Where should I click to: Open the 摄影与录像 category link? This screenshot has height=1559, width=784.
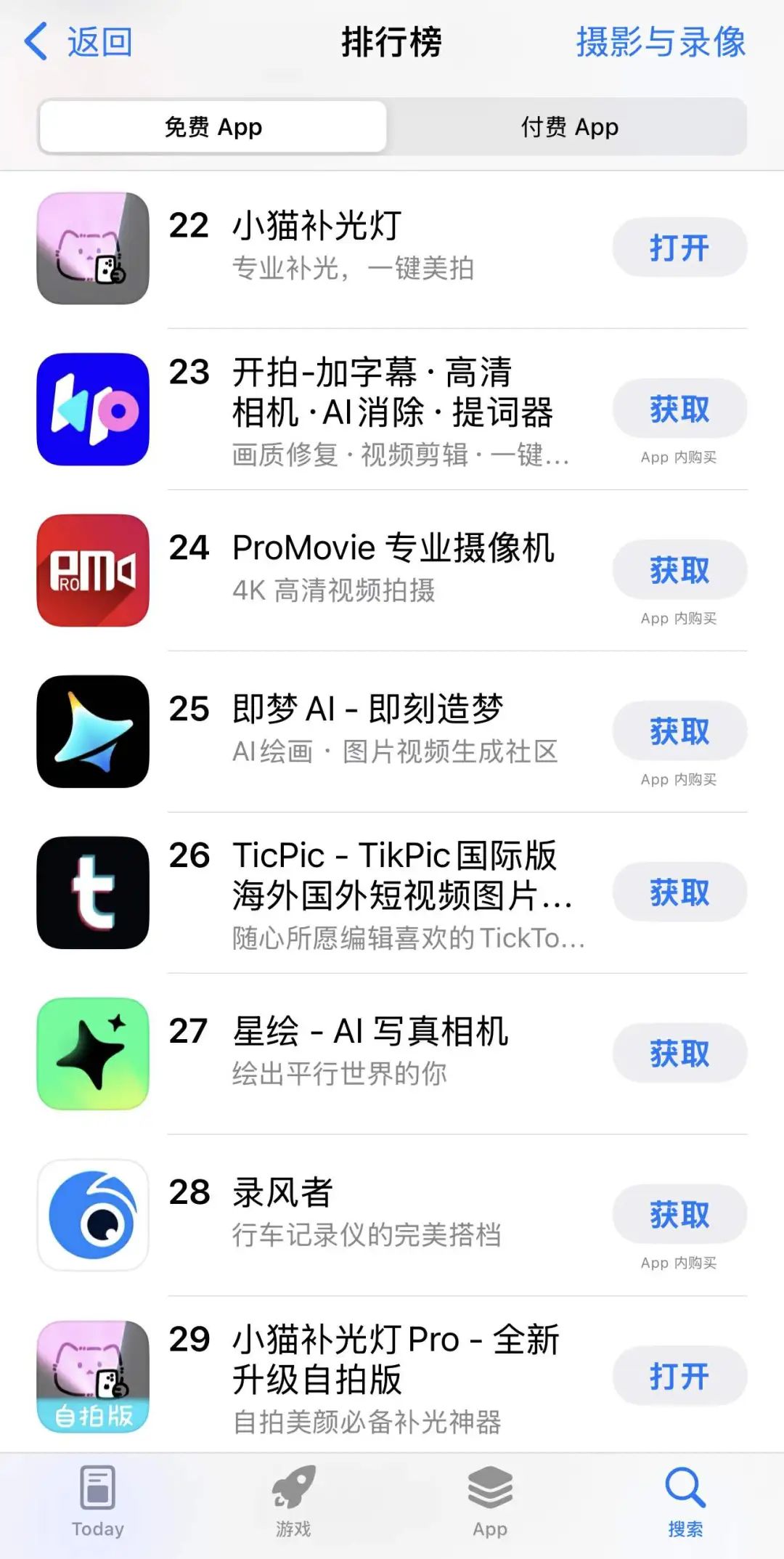pos(661,42)
